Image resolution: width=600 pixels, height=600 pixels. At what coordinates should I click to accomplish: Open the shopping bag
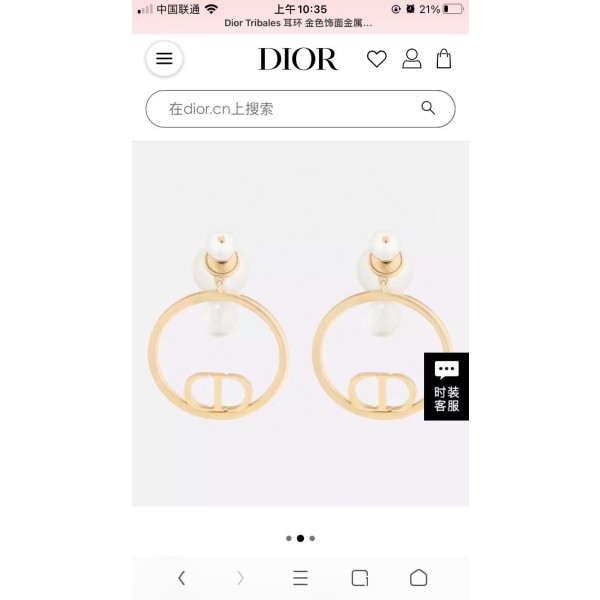point(444,59)
